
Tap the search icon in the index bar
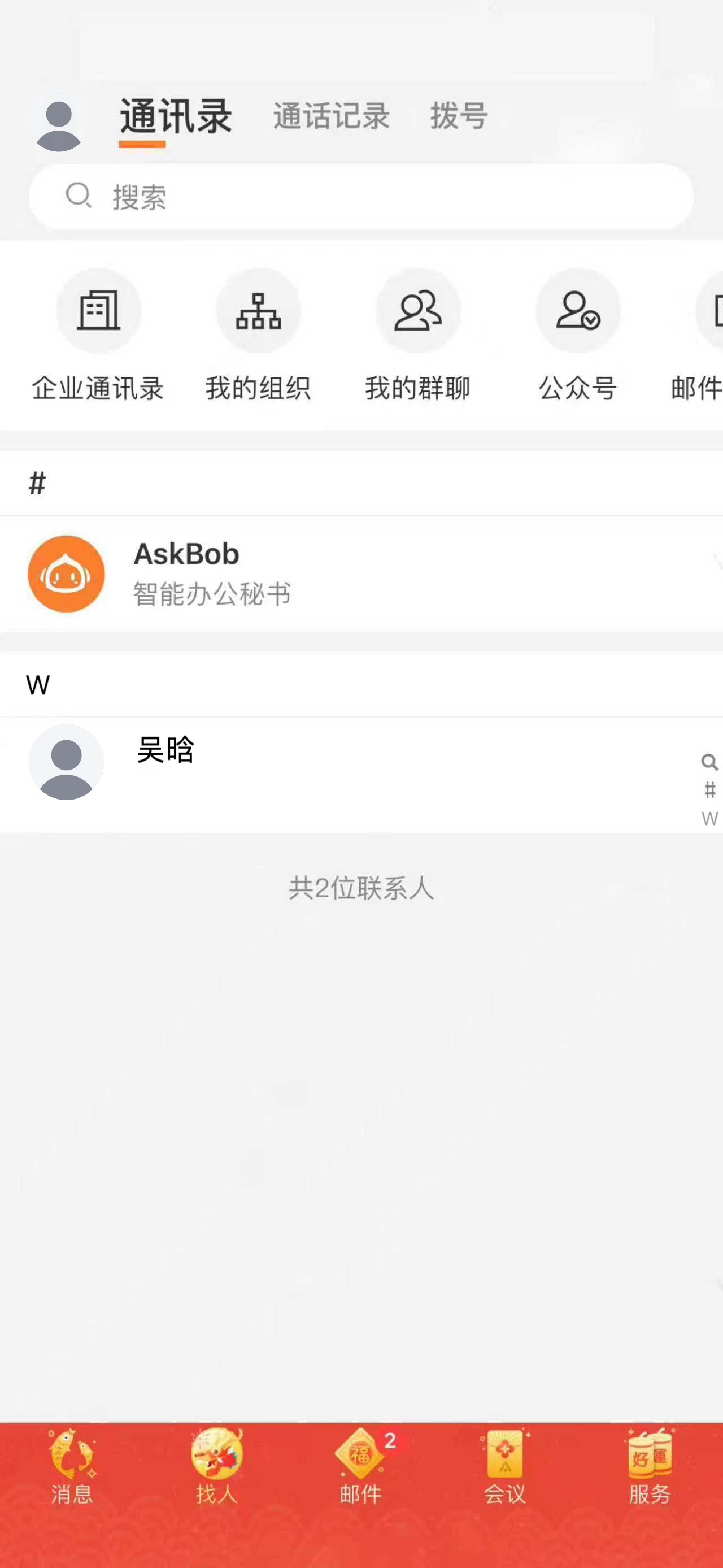(x=709, y=762)
